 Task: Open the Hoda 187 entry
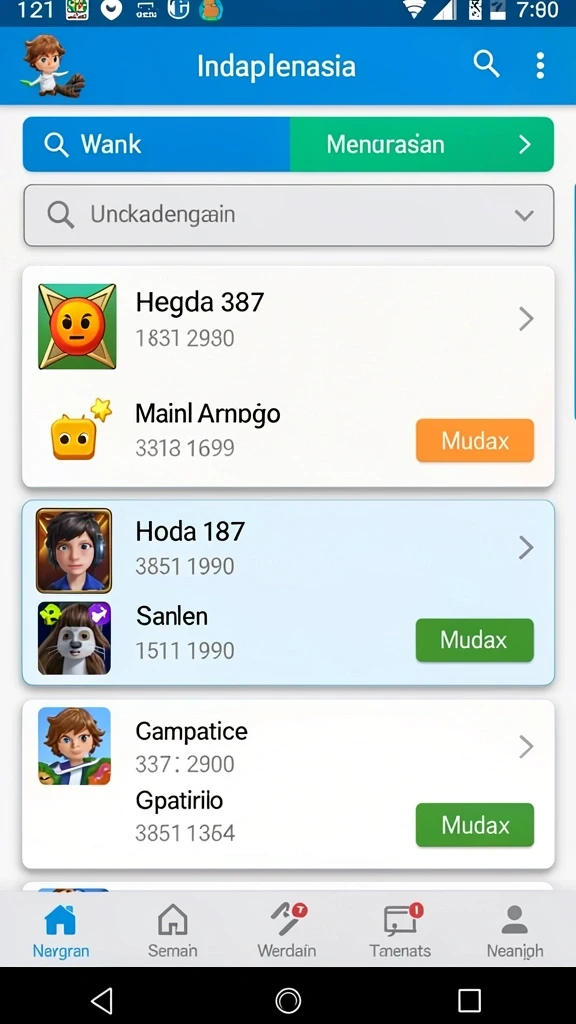tap(289, 549)
